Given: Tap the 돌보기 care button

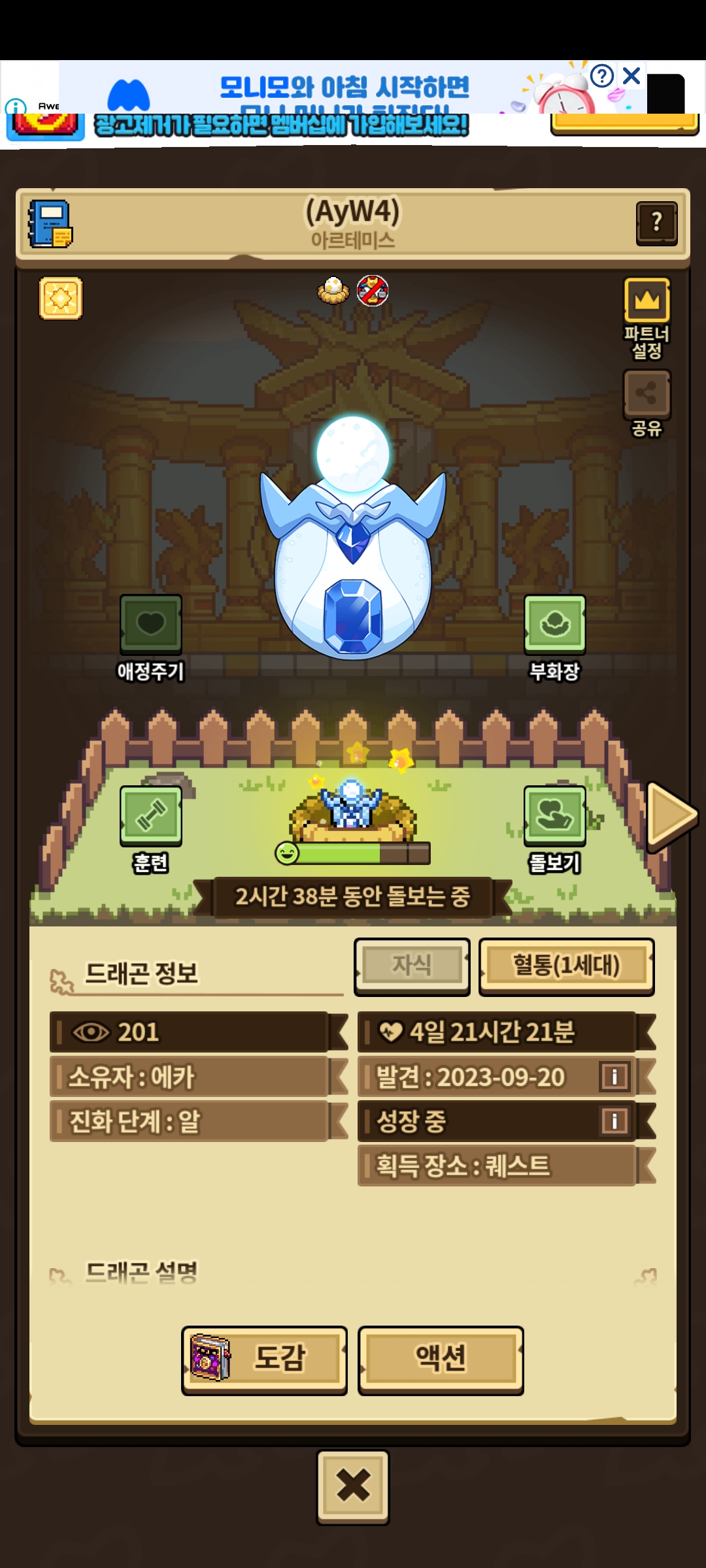Looking at the screenshot, I should coord(554,815).
